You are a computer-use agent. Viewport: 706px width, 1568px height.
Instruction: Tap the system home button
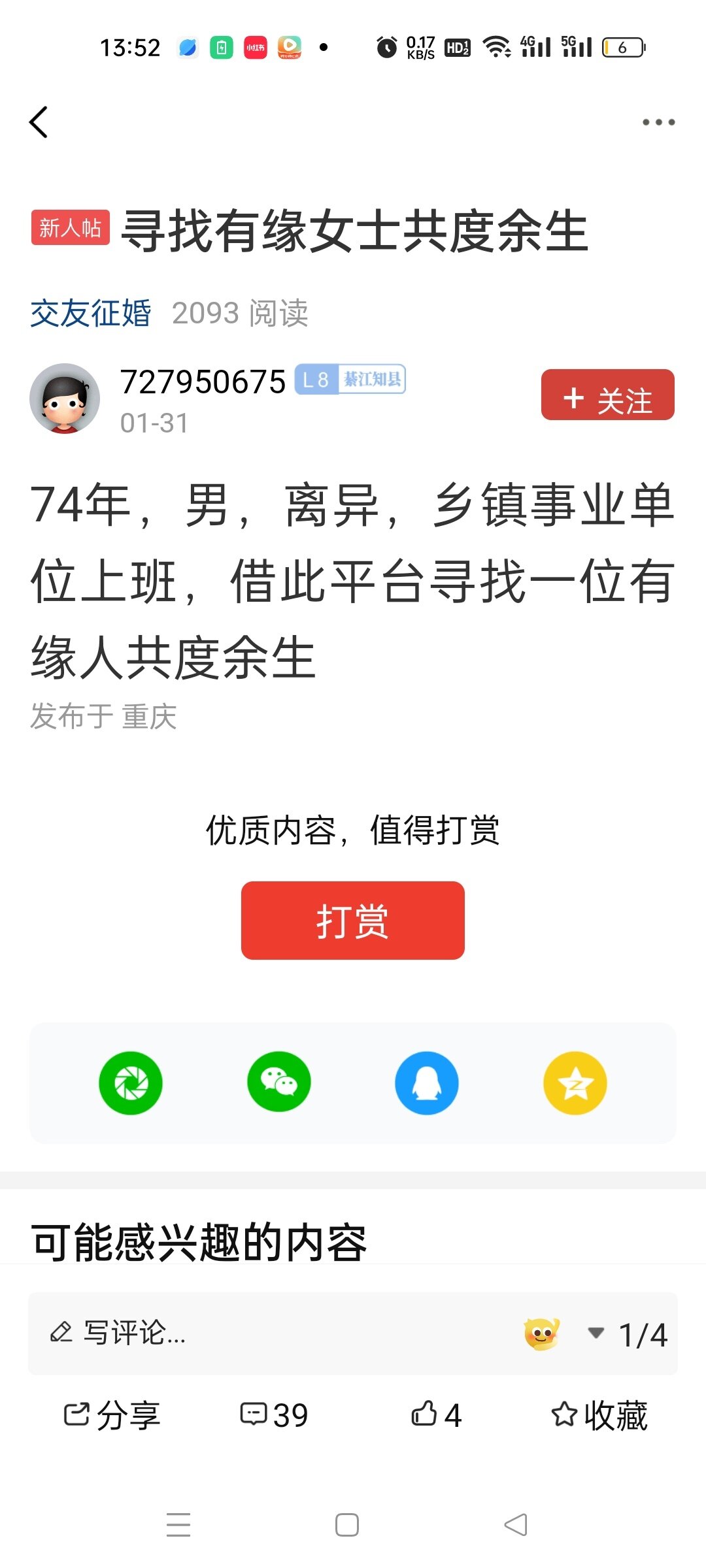pyautogui.click(x=346, y=1525)
